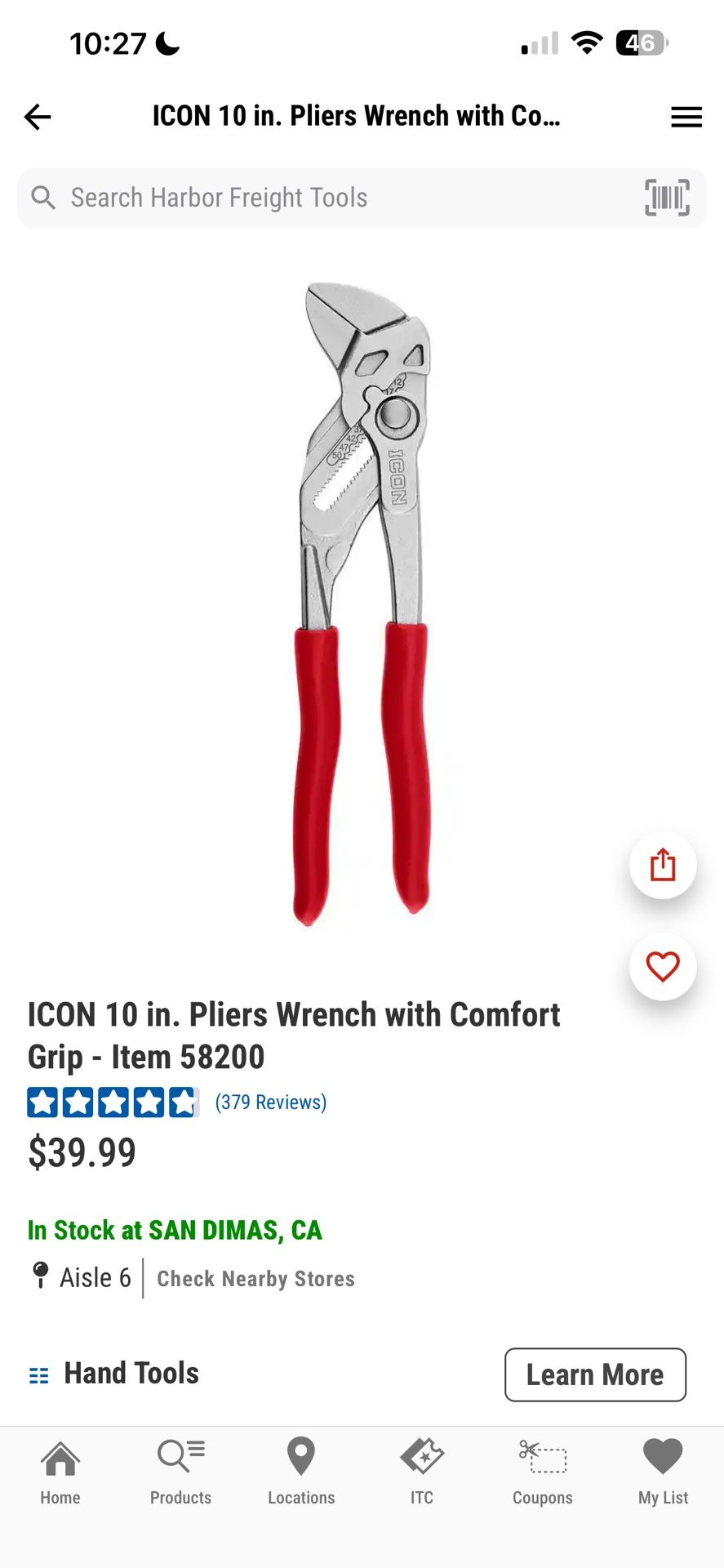
Task: Open the 379 Reviews link
Action: tap(270, 1102)
